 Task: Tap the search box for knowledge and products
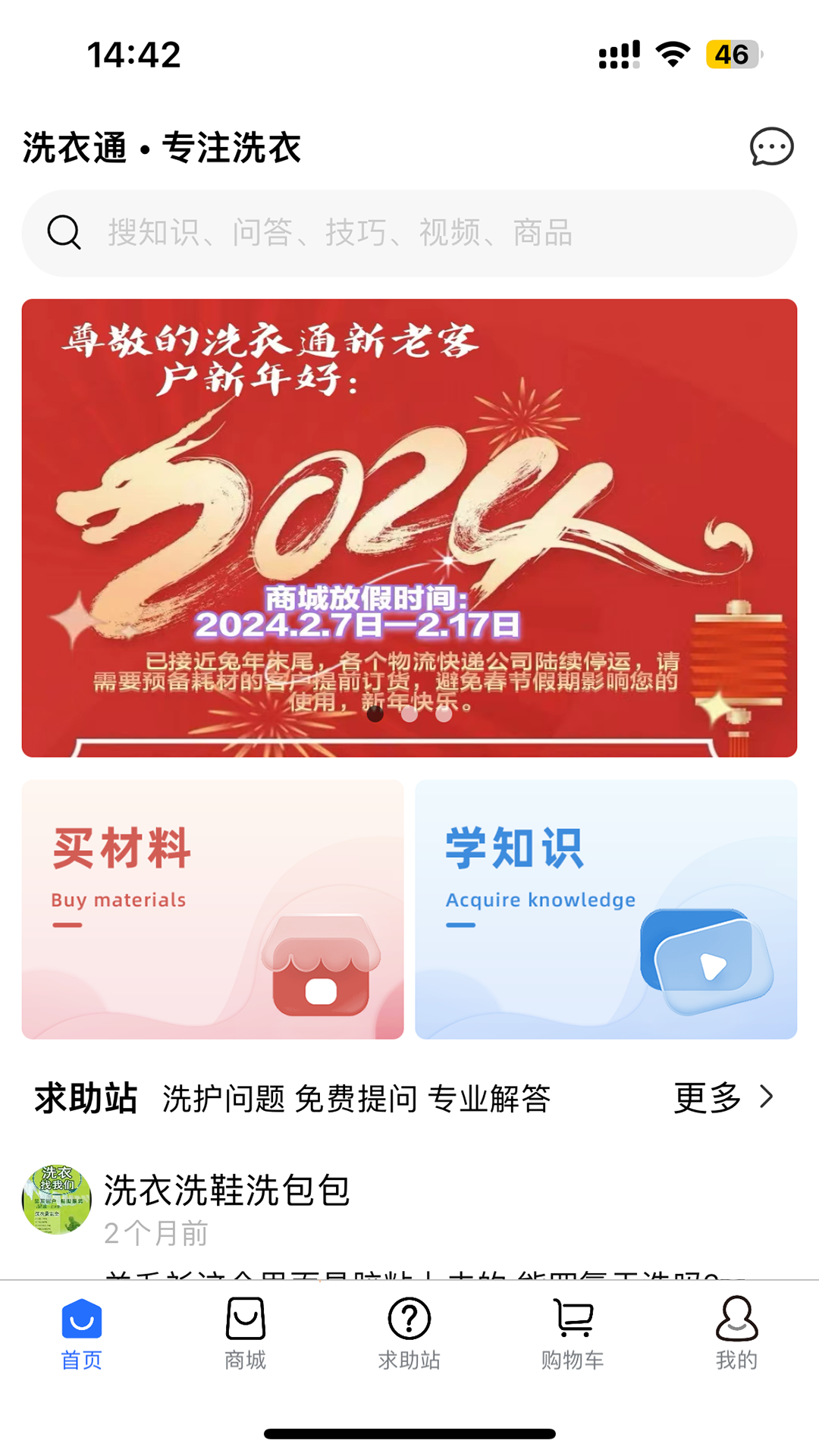(409, 233)
